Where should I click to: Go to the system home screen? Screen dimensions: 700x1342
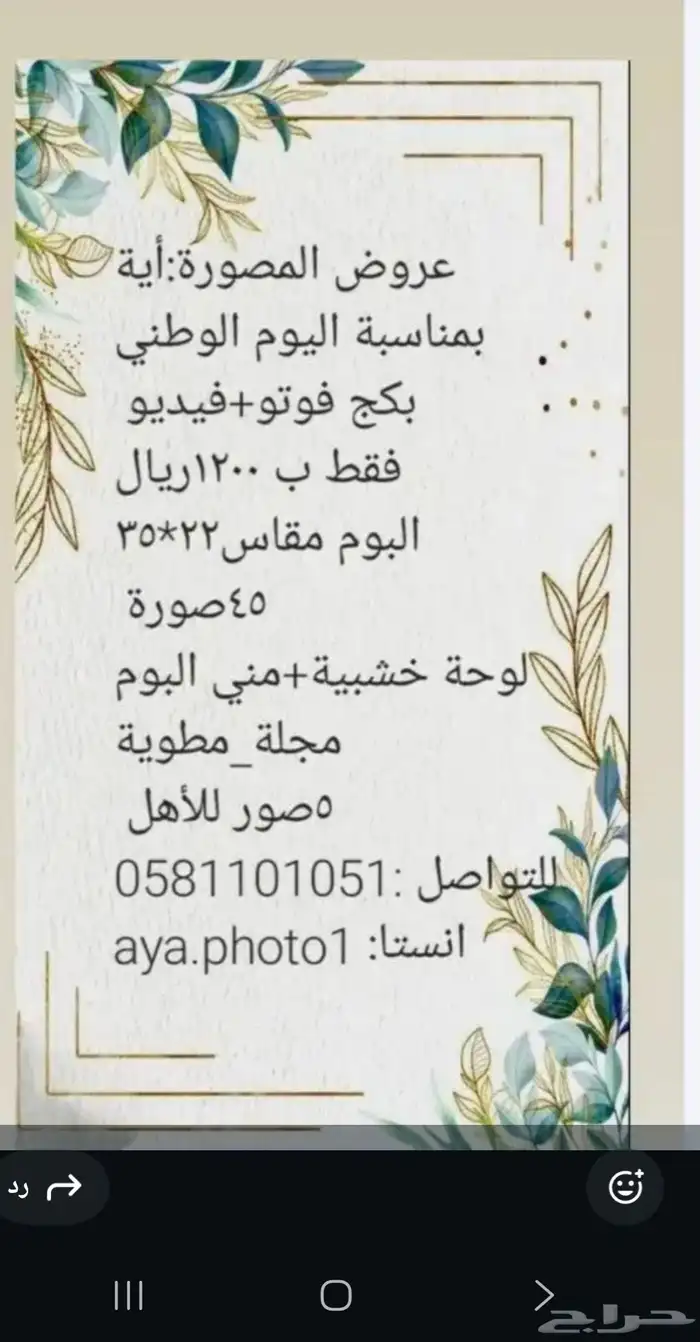coord(336,1296)
